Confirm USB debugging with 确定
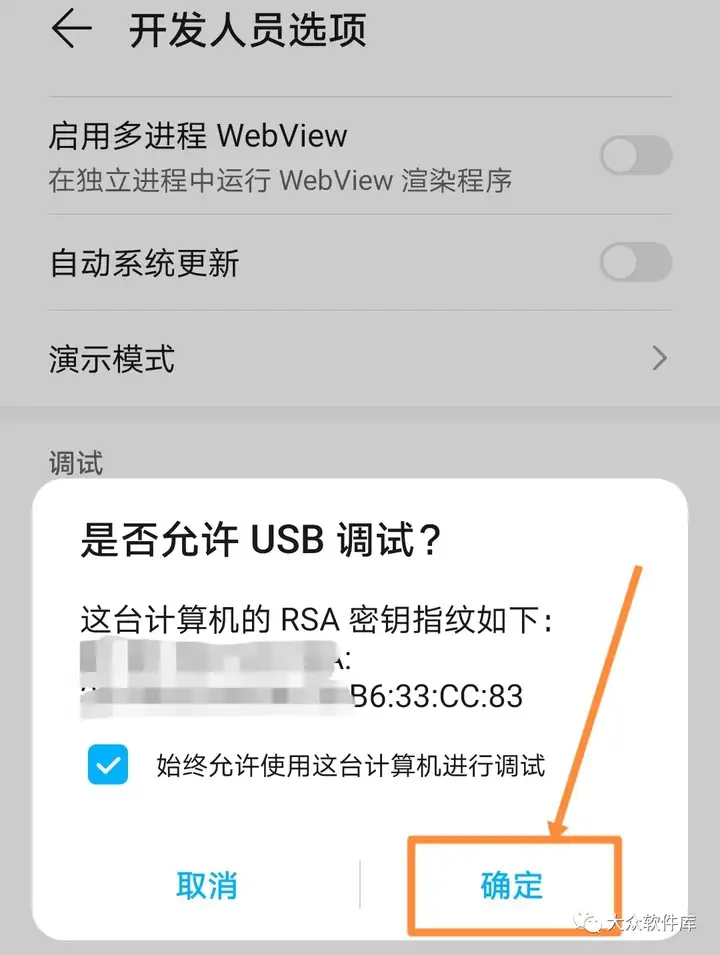Screen dimensions: 720x955 (512, 884)
